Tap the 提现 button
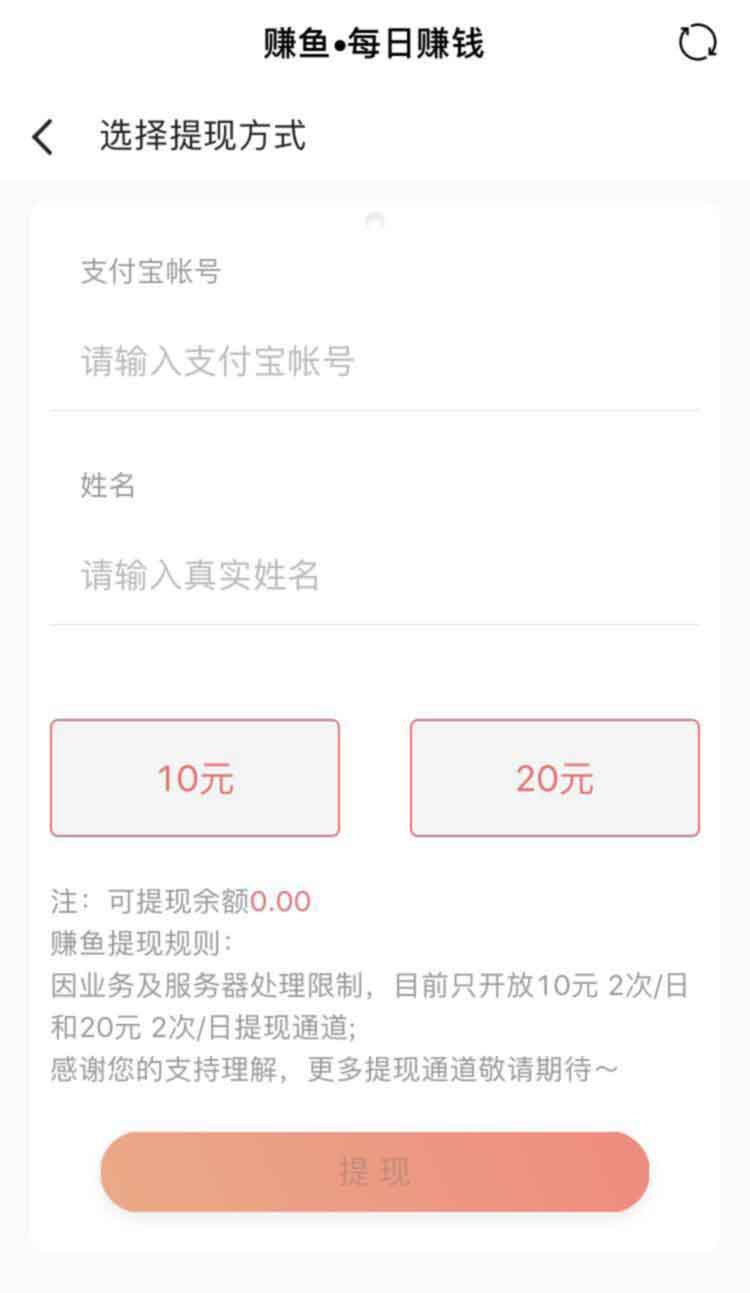Viewport: 750px width, 1293px height. (x=375, y=1172)
